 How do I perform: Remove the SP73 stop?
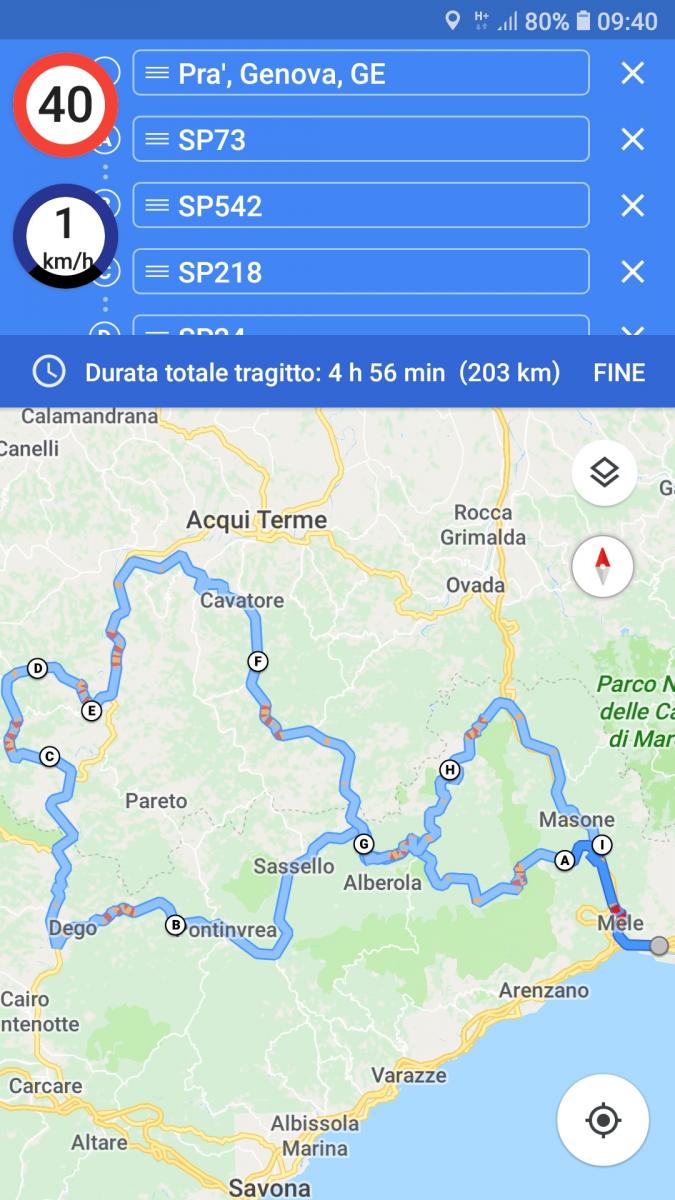632,139
